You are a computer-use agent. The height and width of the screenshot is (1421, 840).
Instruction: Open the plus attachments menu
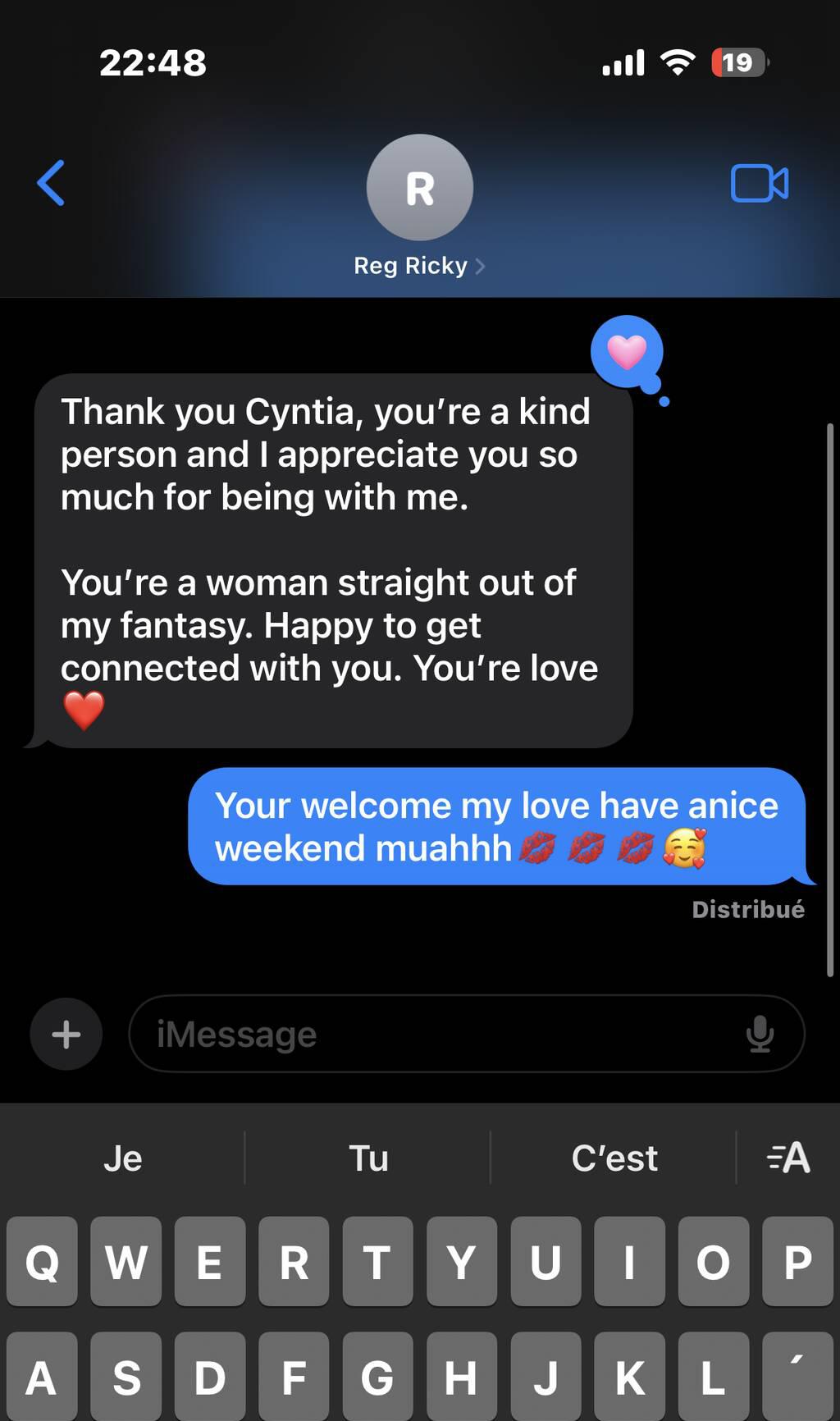point(66,1034)
